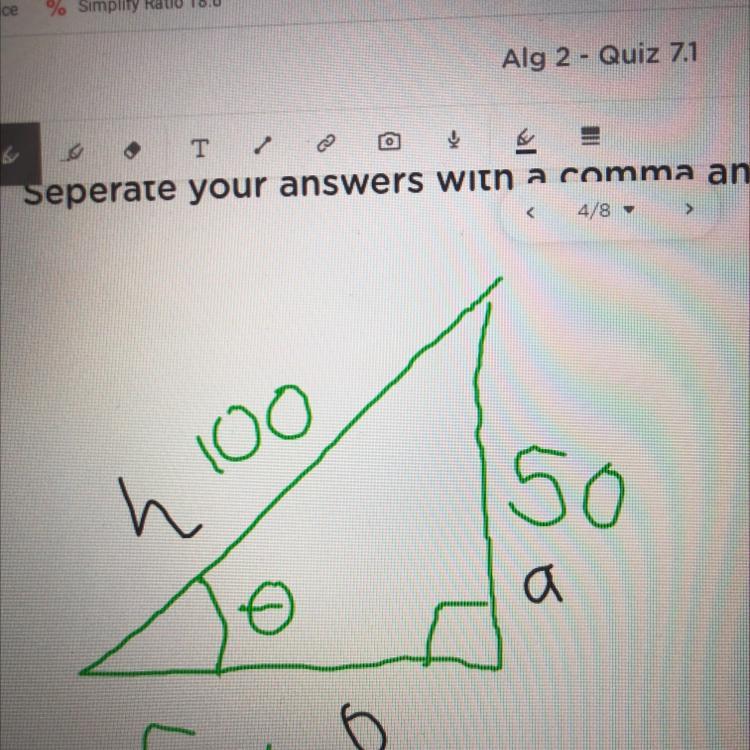Open the pen color option
Screen dimensions: 750x750
point(526,141)
